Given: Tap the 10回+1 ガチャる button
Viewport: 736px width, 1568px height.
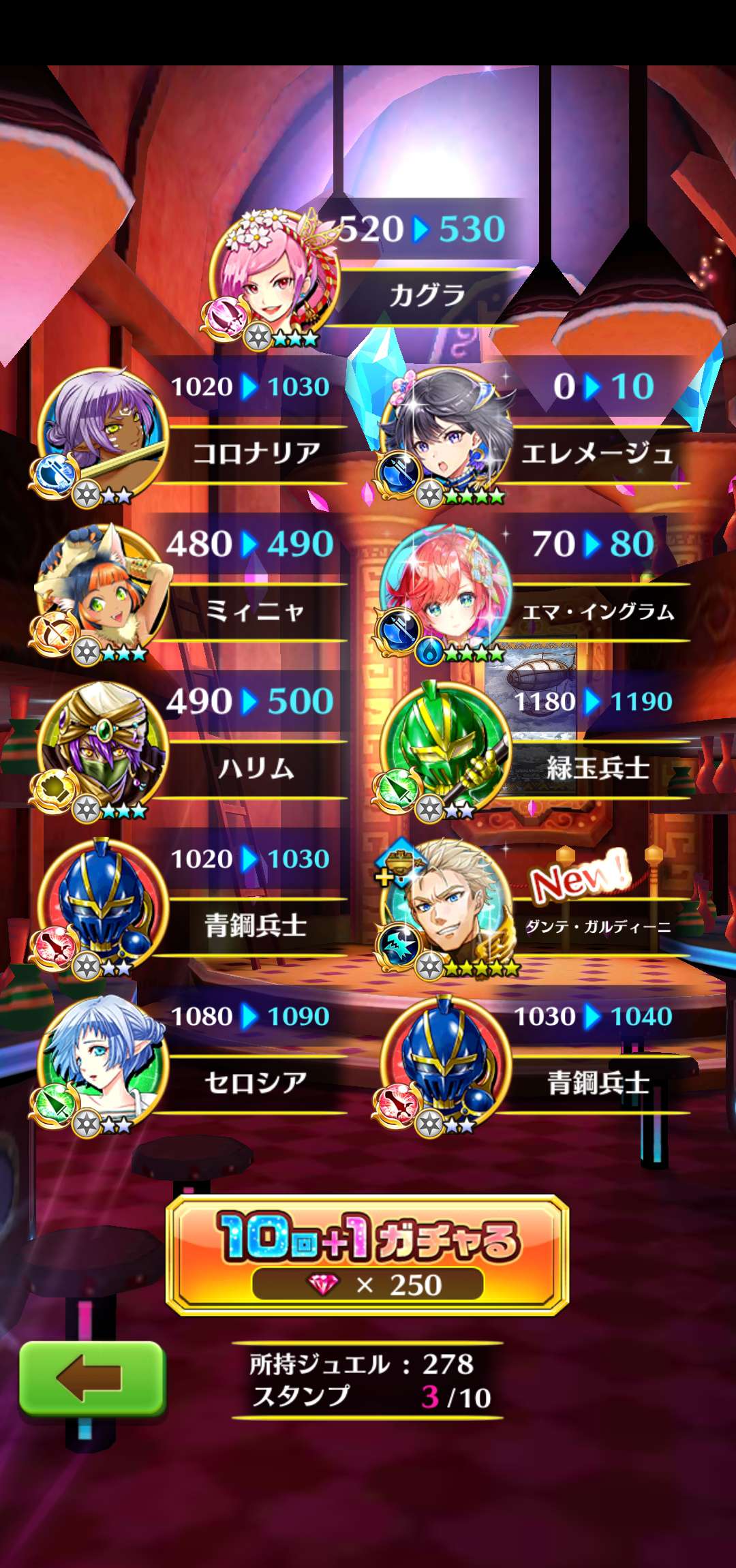Looking at the screenshot, I should point(367,1255).
